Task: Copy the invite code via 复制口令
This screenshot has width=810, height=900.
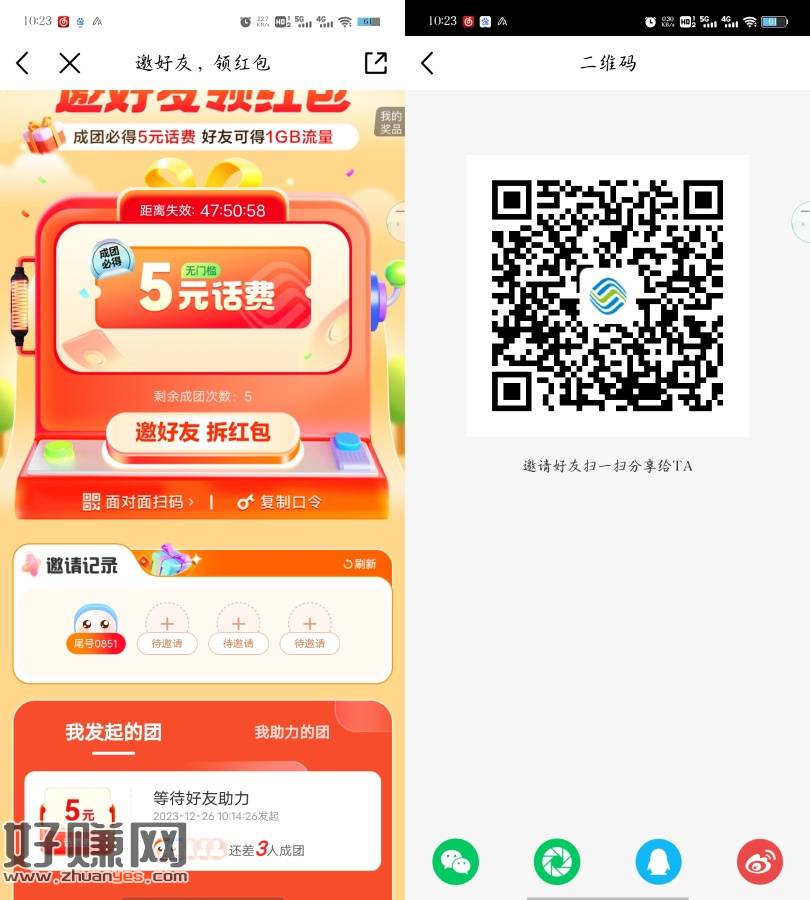Action: [x=280, y=501]
